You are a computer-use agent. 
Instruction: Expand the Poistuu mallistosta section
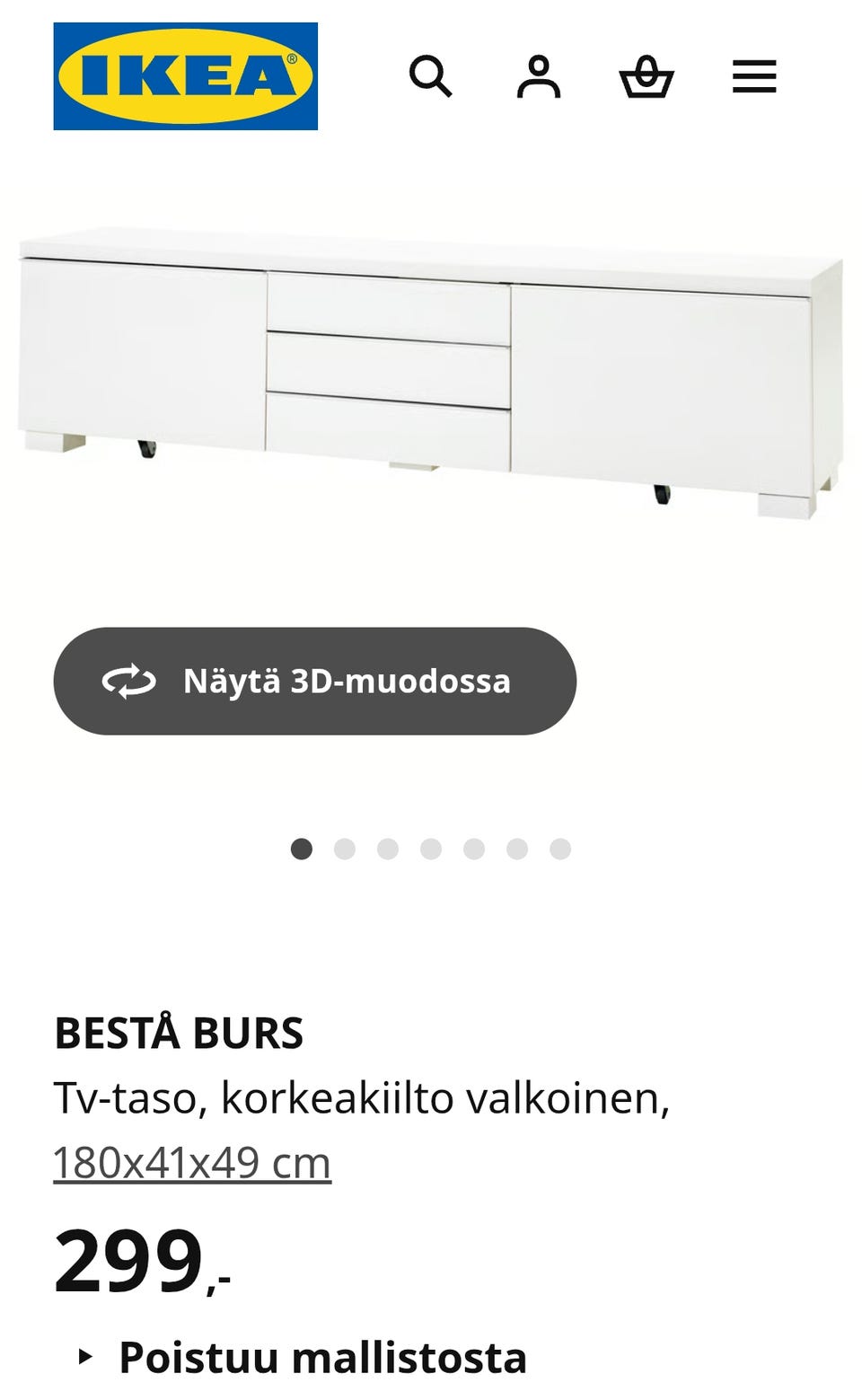pos(323,1354)
